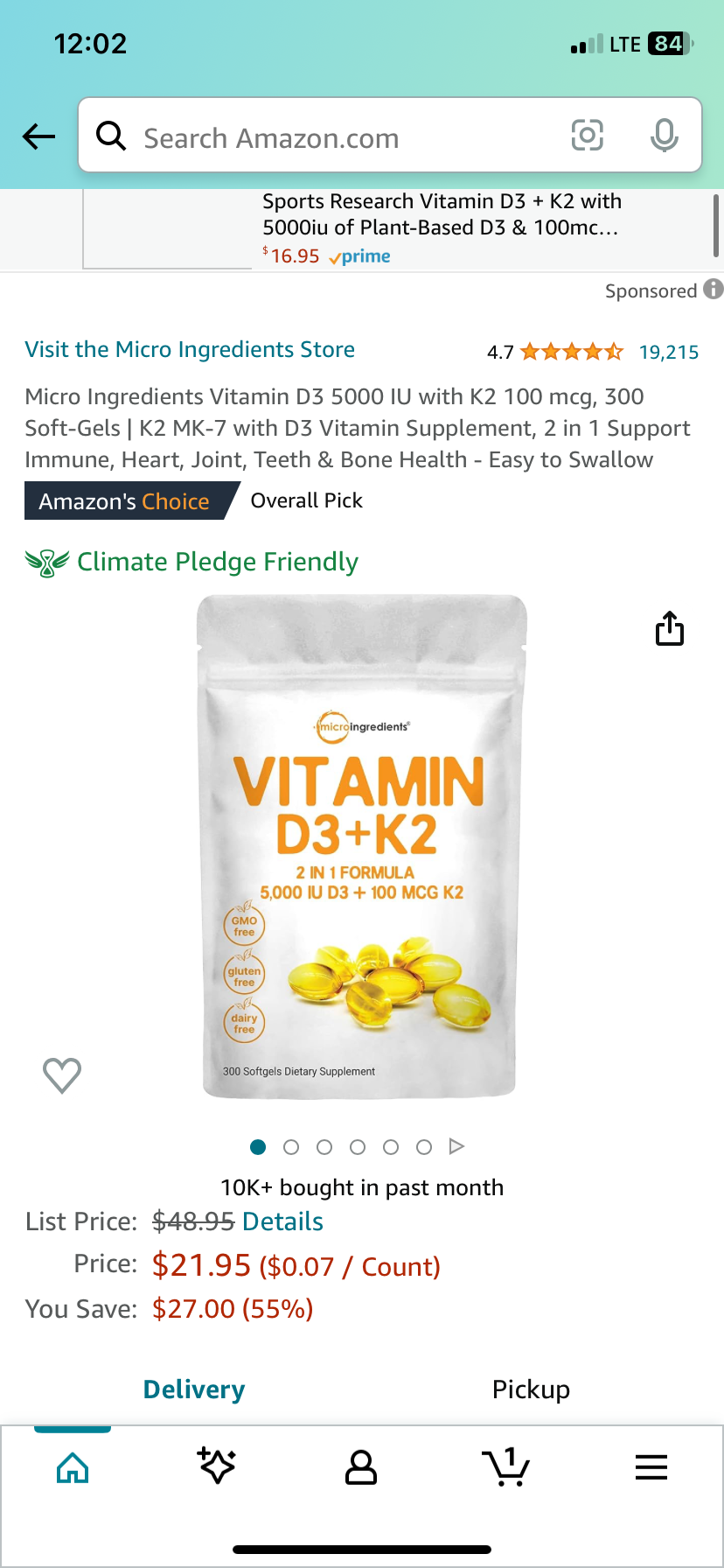This screenshot has height=1568, width=724.
Task: Visit the Micro Ingredients Store
Action: (x=190, y=349)
